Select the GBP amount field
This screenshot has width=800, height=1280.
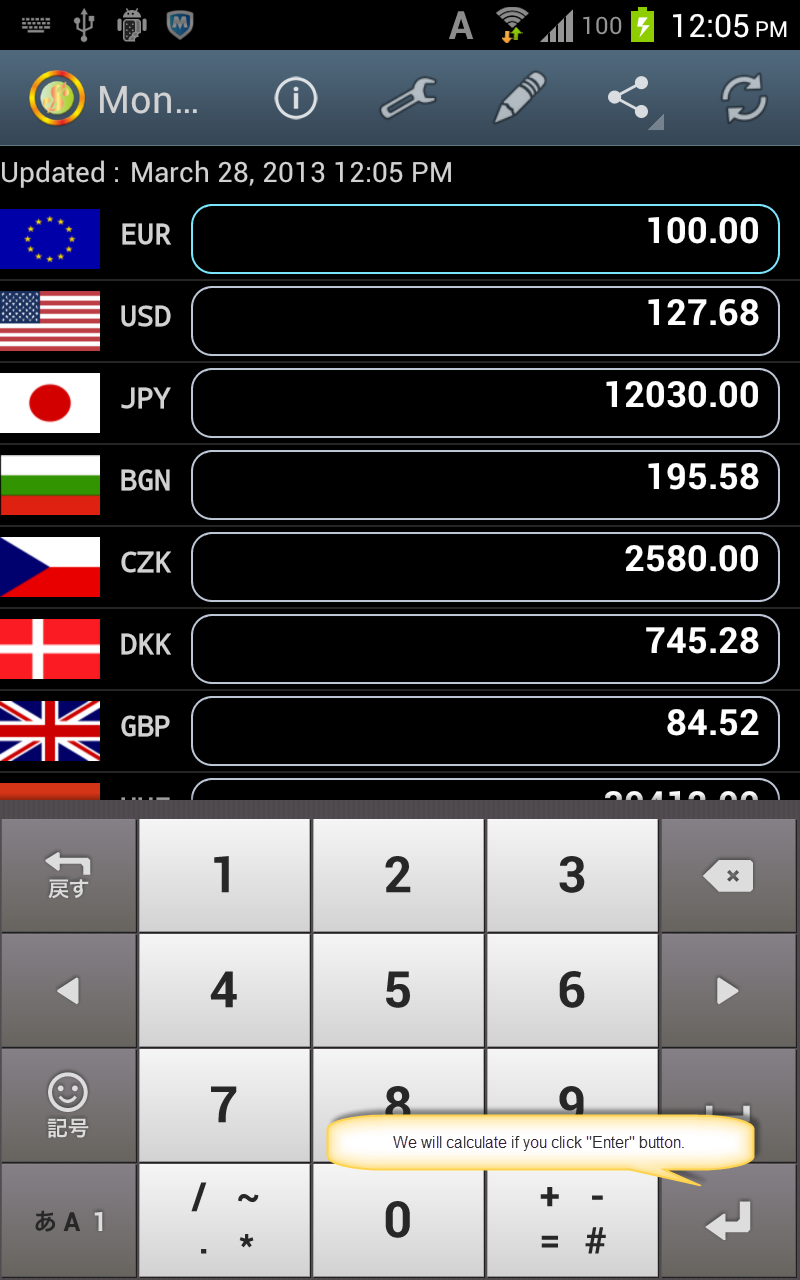pos(485,731)
